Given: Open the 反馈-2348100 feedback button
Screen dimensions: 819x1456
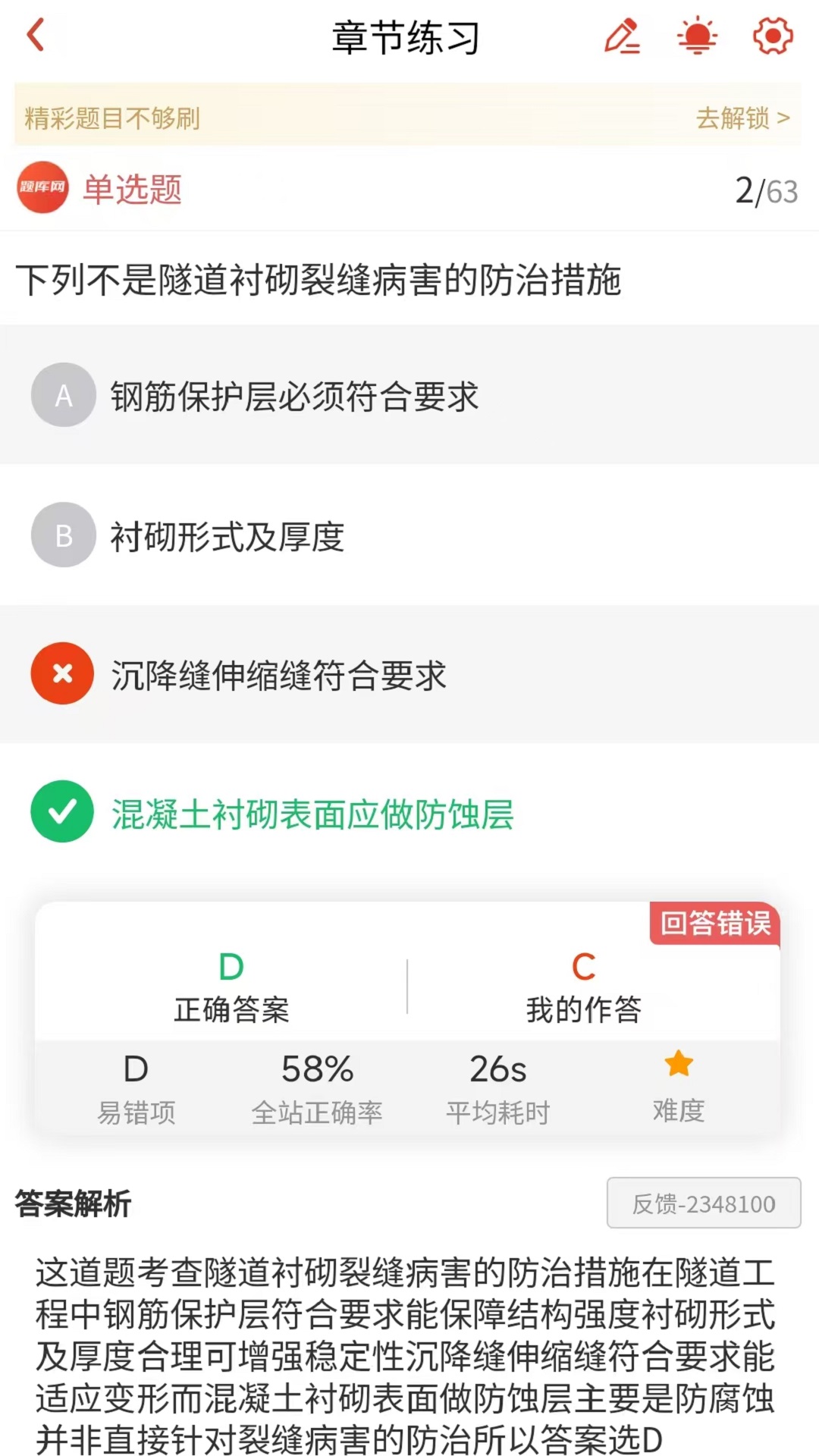Looking at the screenshot, I should pyautogui.click(x=703, y=1203).
